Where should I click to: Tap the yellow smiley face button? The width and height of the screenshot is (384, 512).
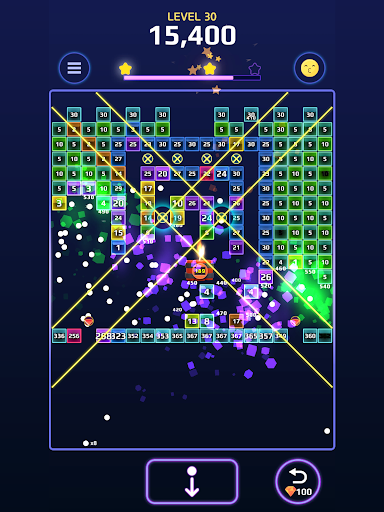pos(310,68)
